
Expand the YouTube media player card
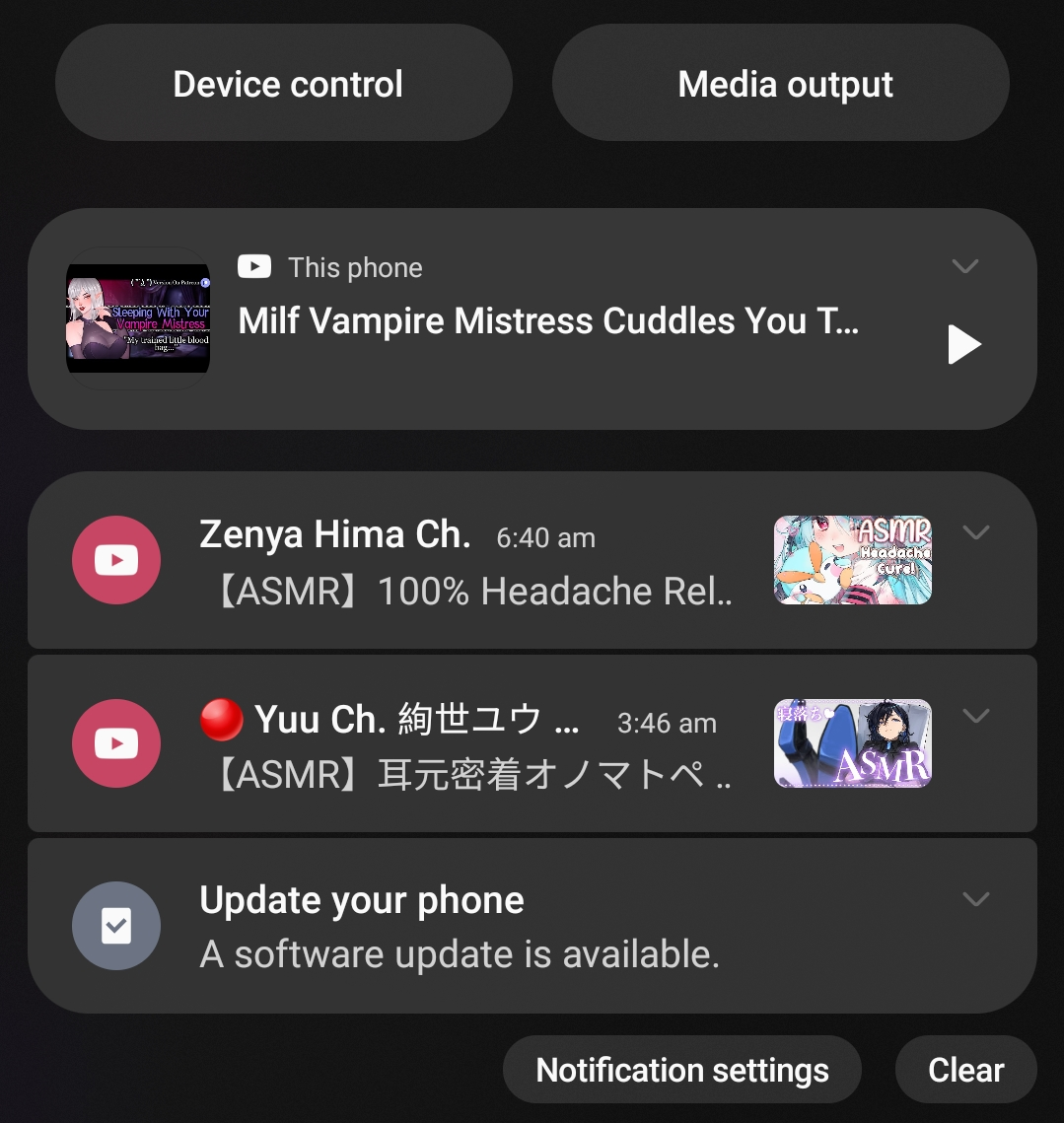(x=964, y=266)
